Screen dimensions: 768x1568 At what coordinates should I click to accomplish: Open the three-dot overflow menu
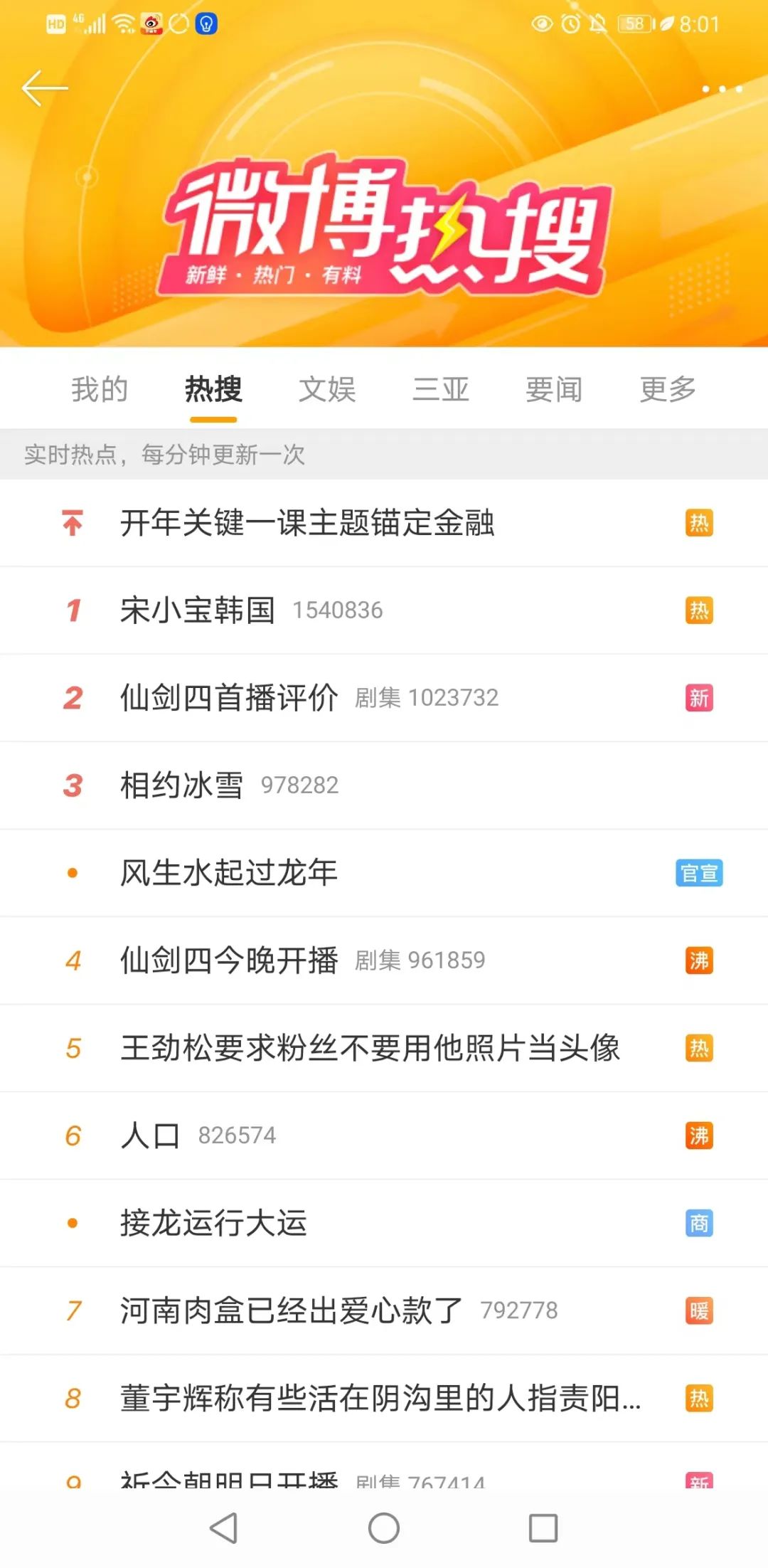(x=722, y=90)
